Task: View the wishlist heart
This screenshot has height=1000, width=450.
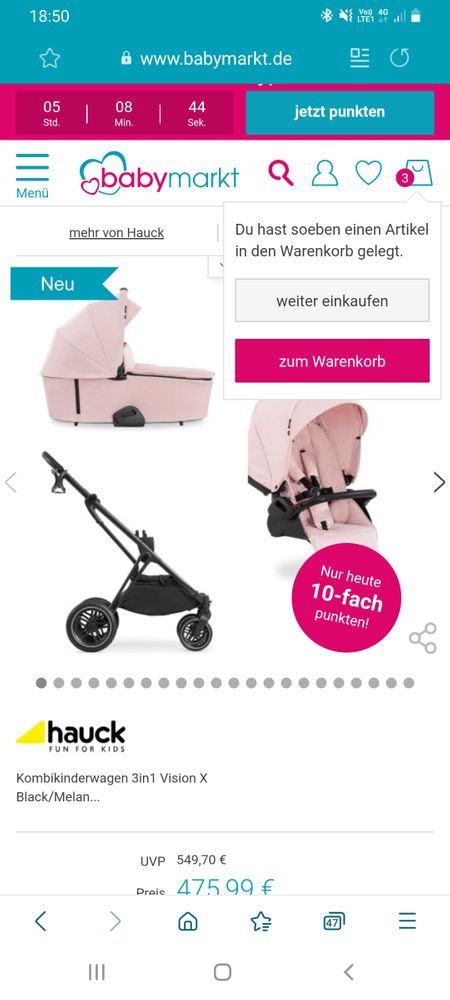Action: (368, 173)
